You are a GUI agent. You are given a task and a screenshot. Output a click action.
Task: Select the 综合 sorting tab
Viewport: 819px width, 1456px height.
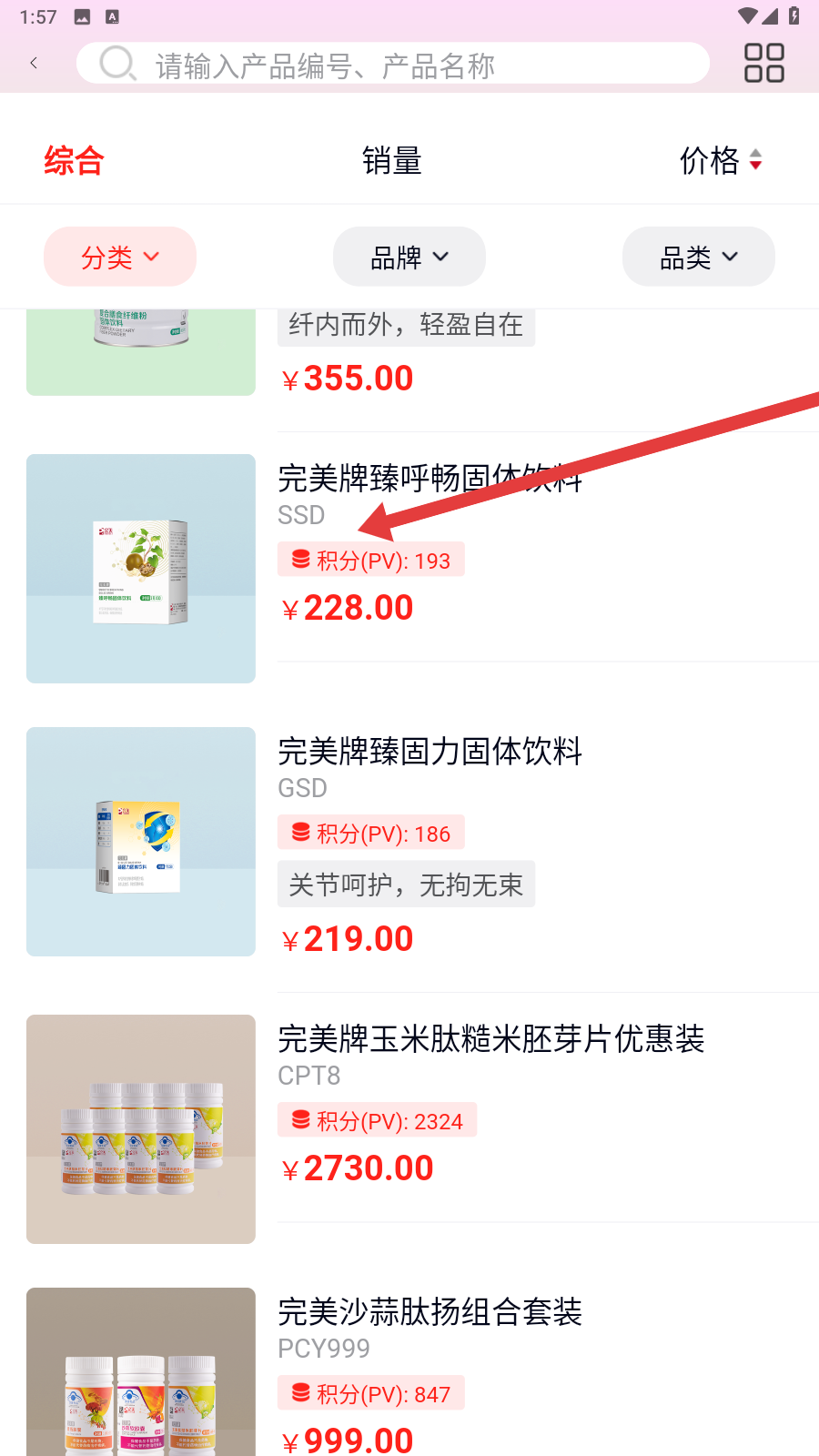click(x=74, y=161)
